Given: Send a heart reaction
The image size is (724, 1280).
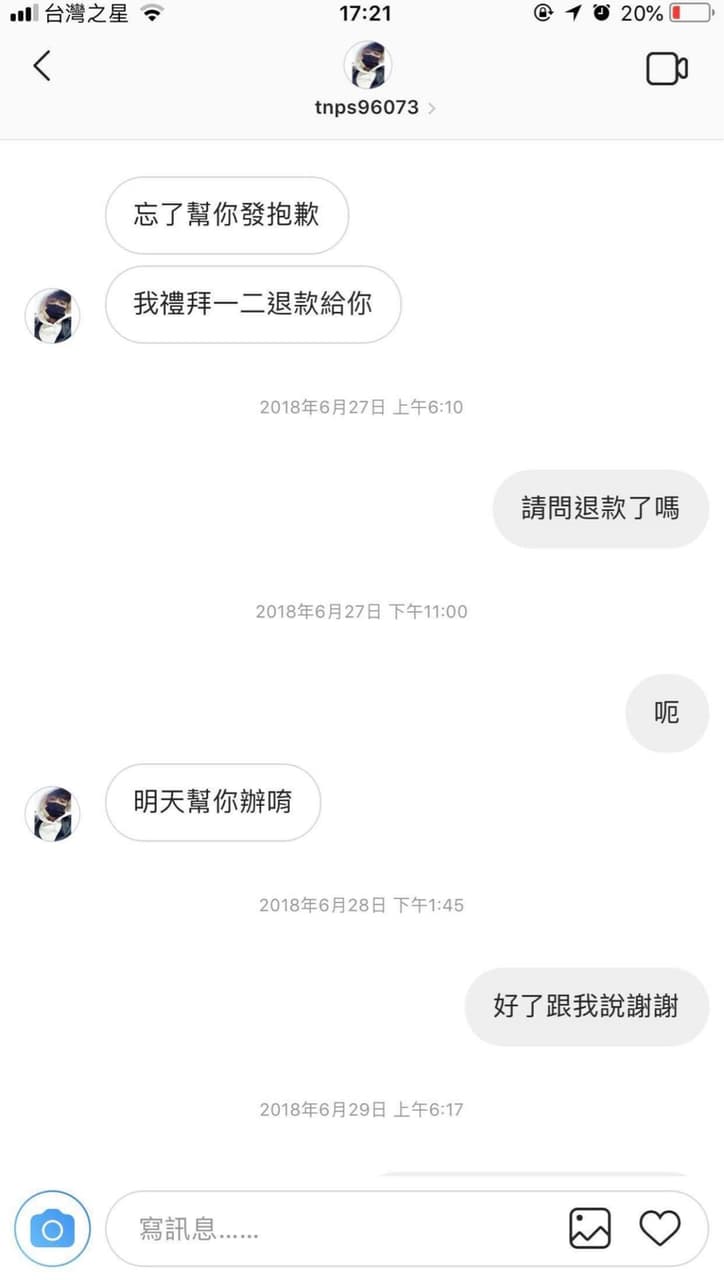Looking at the screenshot, I should [x=660, y=1228].
